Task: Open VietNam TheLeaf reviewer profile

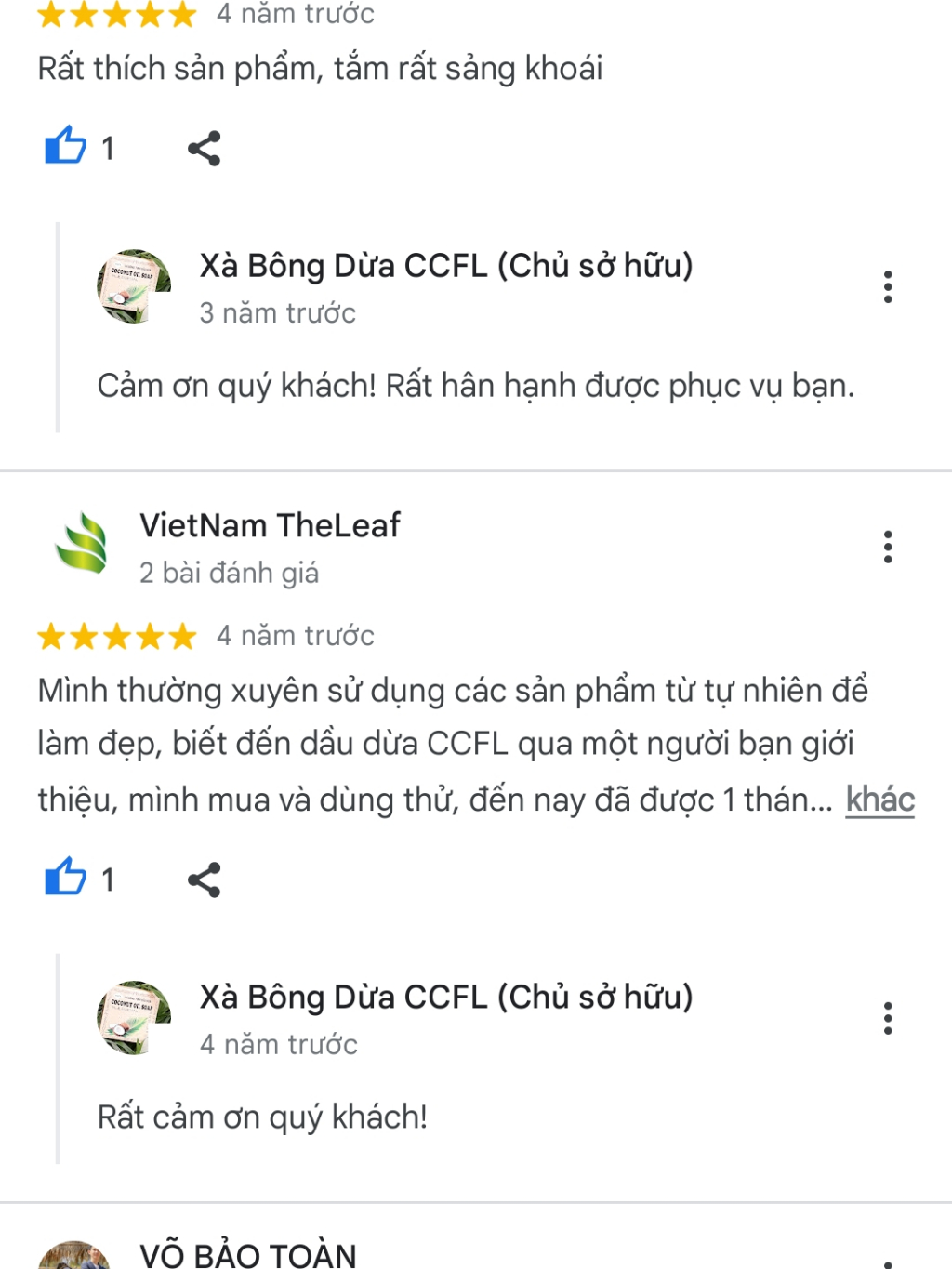Action: [x=270, y=526]
